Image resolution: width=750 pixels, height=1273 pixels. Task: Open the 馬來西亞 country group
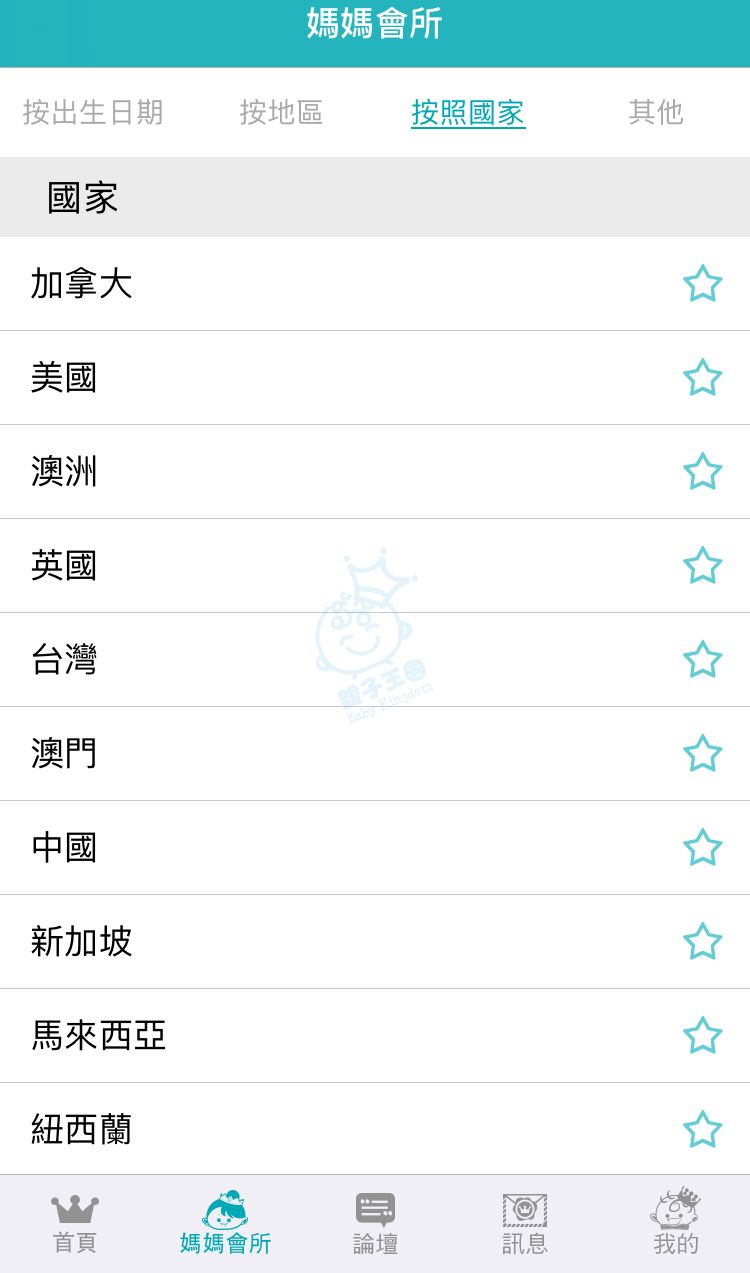pyautogui.click(x=375, y=1036)
